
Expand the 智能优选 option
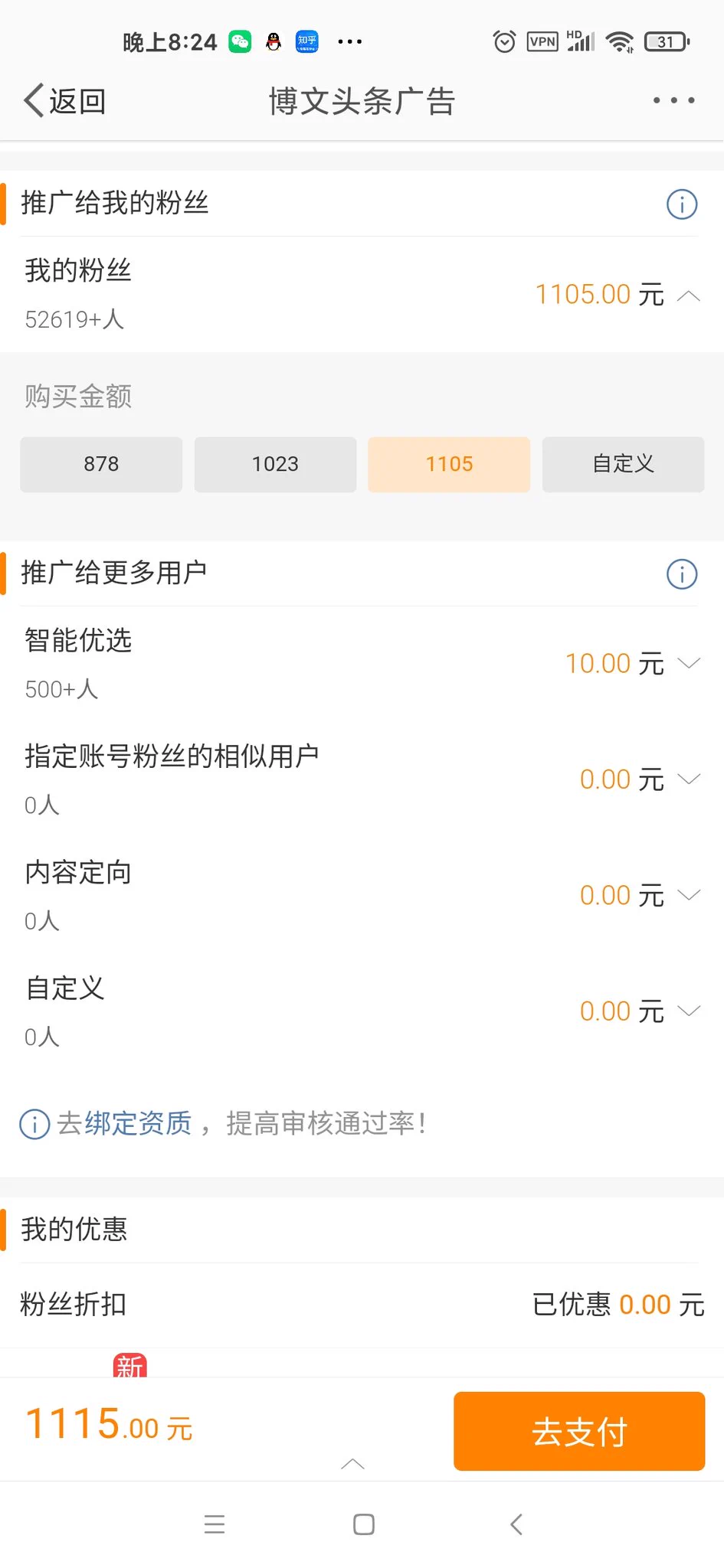(x=689, y=663)
